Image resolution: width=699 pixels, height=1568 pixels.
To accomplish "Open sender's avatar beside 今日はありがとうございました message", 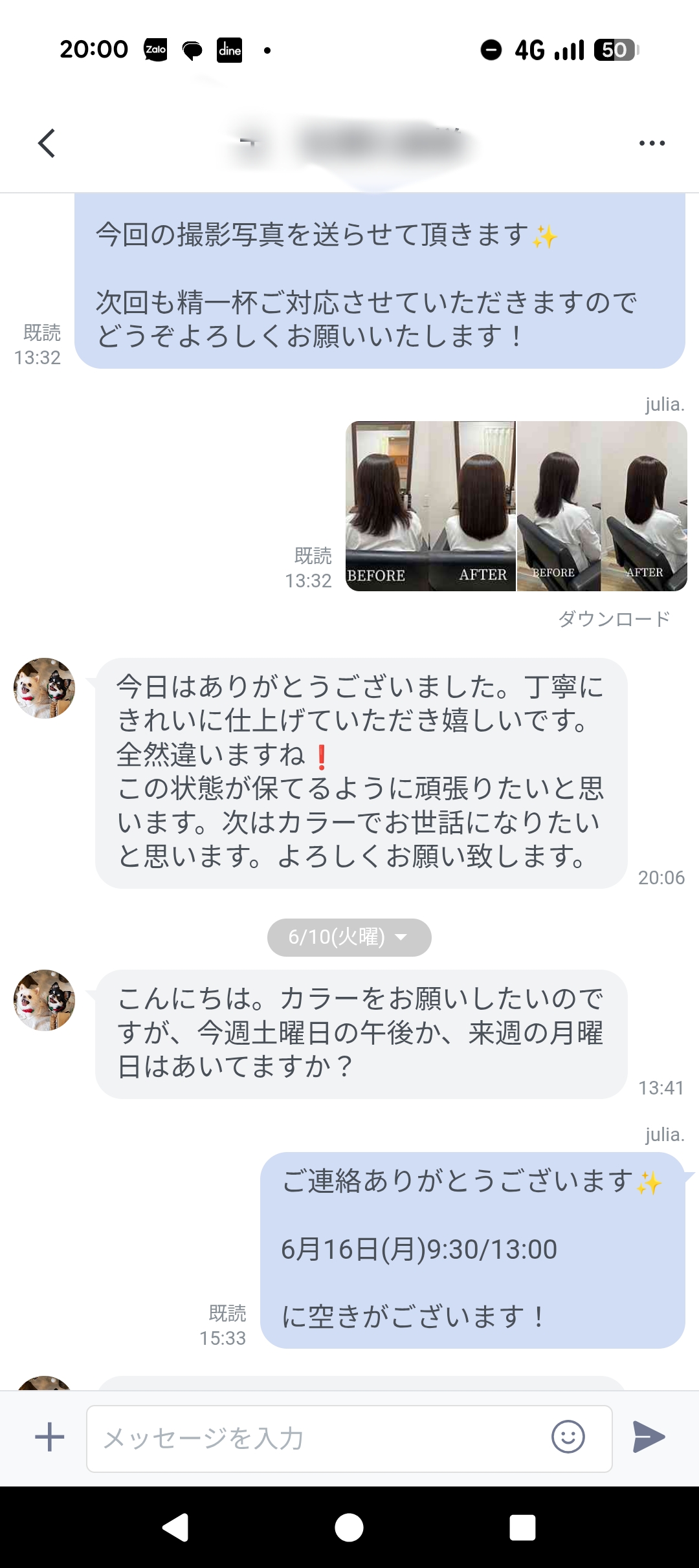I will [44, 688].
